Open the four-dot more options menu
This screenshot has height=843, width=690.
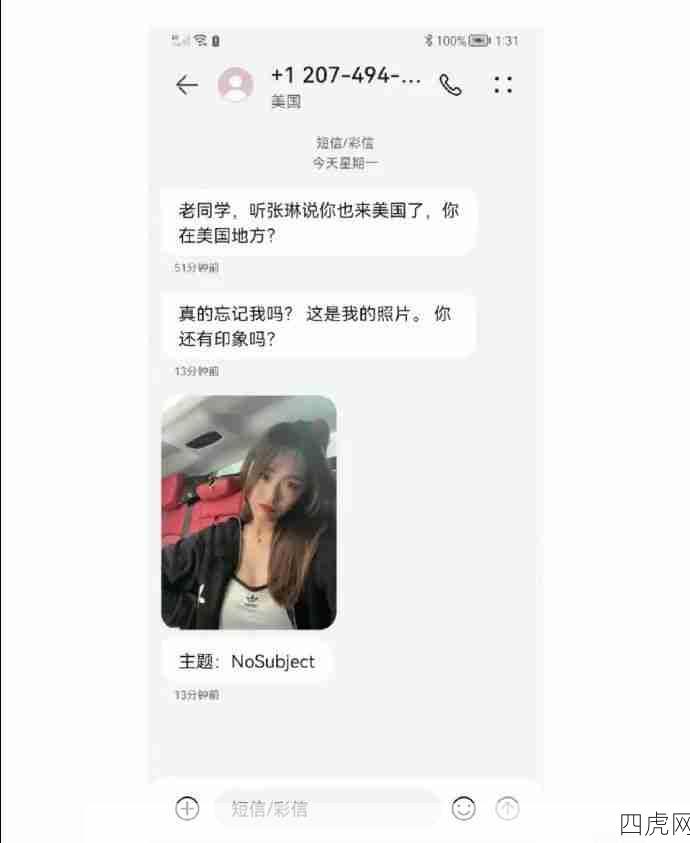coord(503,85)
